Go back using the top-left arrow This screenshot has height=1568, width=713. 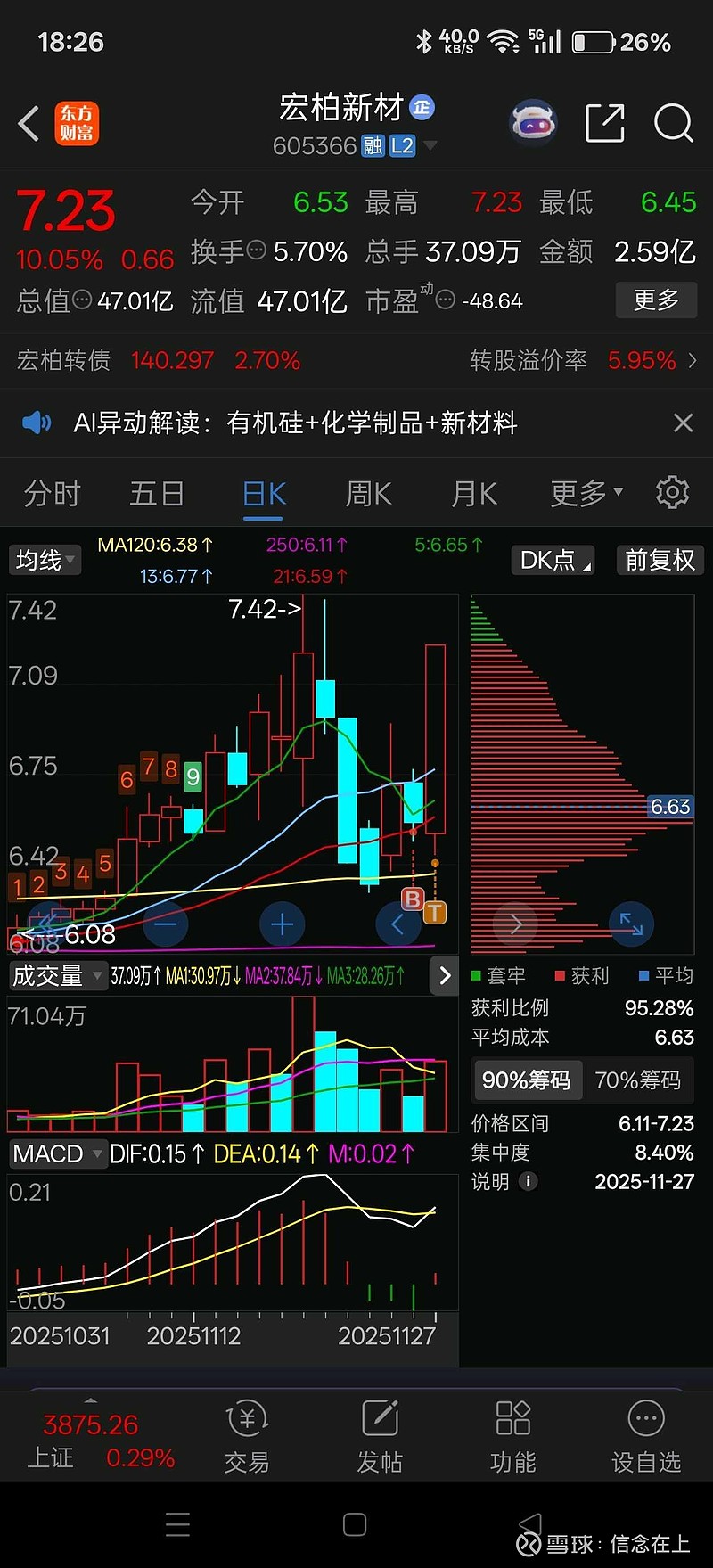click(29, 124)
